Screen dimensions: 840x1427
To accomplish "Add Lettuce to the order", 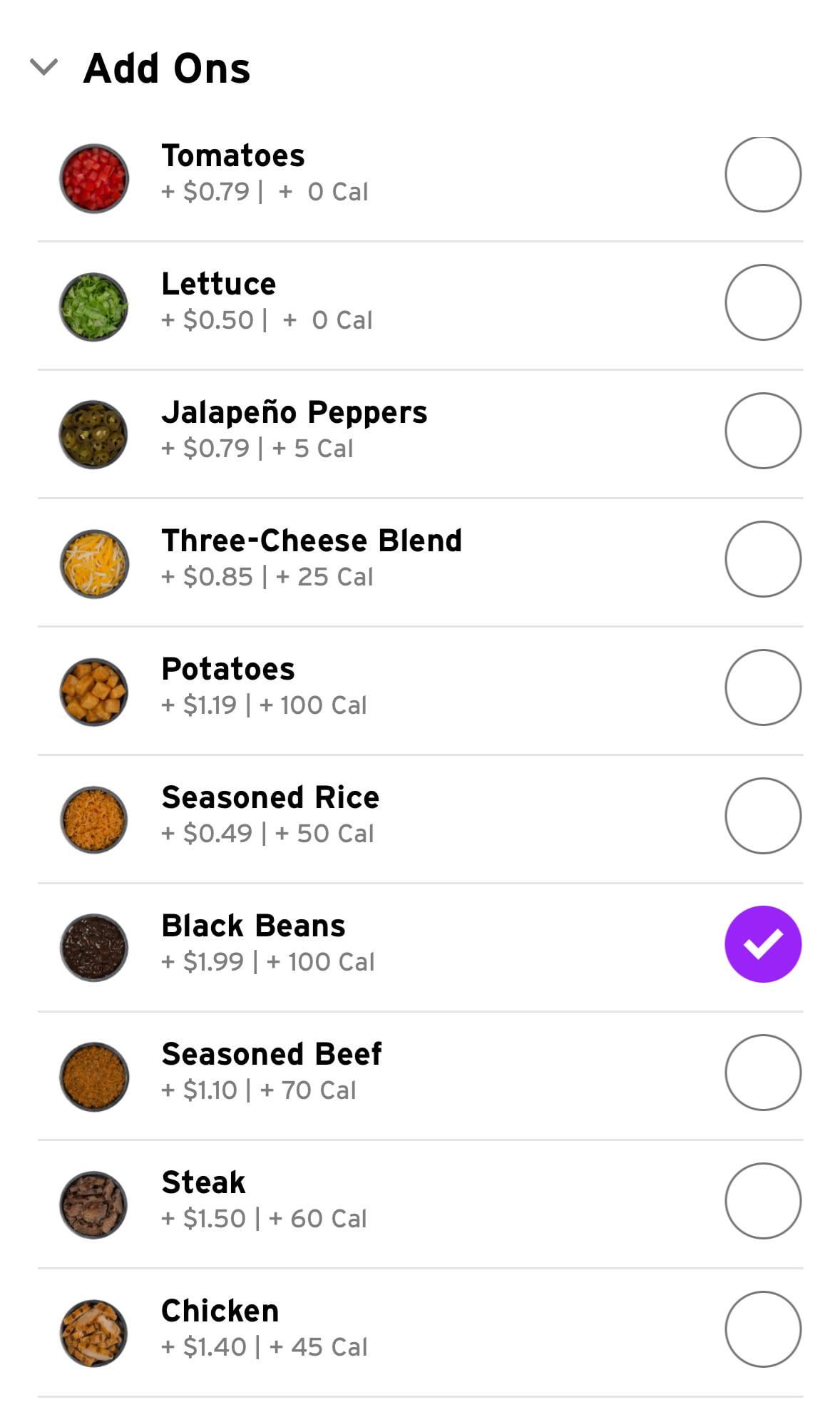I will point(762,302).
